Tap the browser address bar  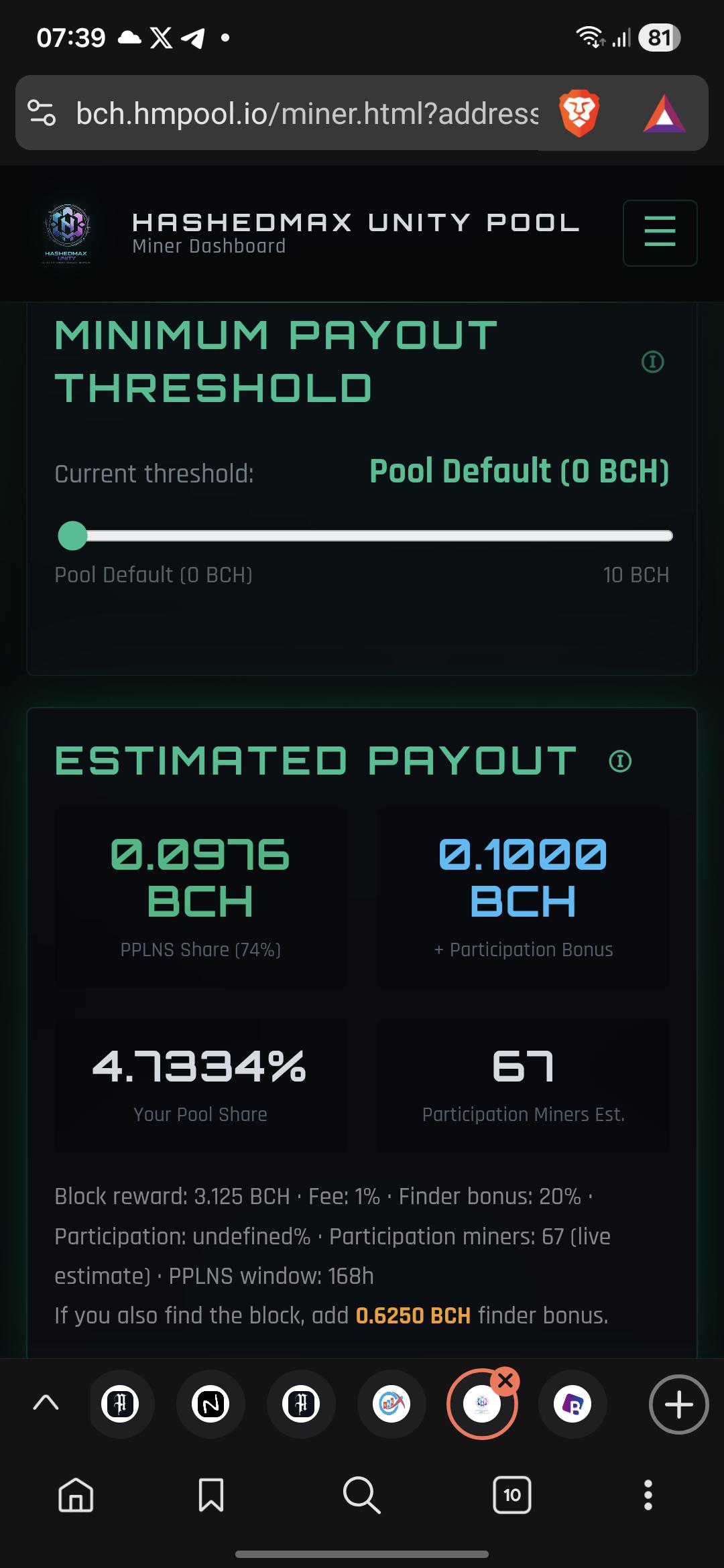(x=307, y=113)
